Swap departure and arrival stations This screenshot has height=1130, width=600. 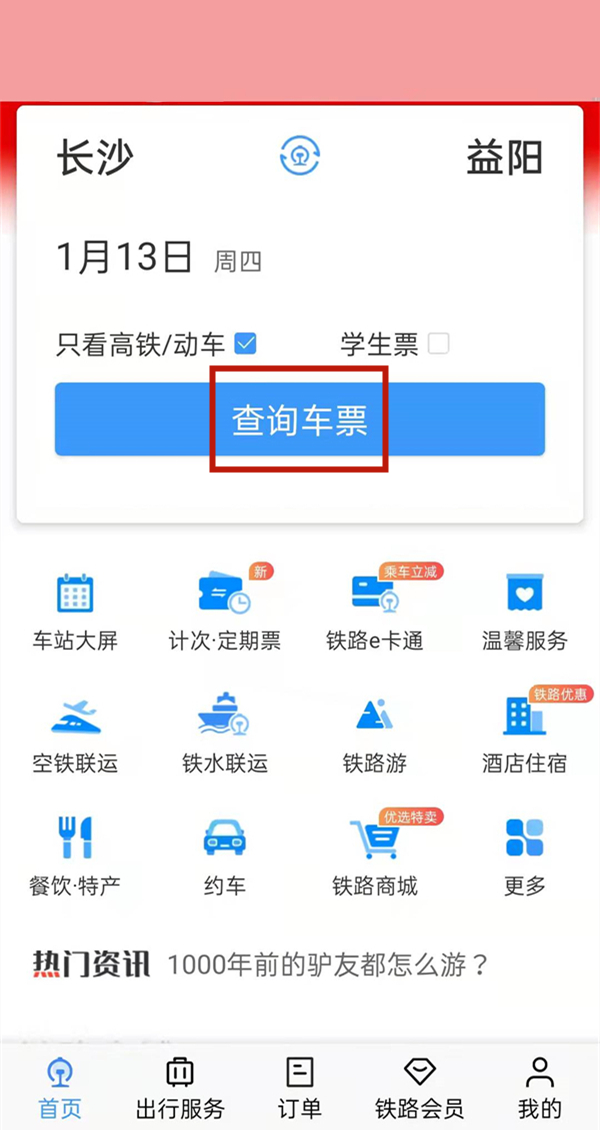point(299,157)
